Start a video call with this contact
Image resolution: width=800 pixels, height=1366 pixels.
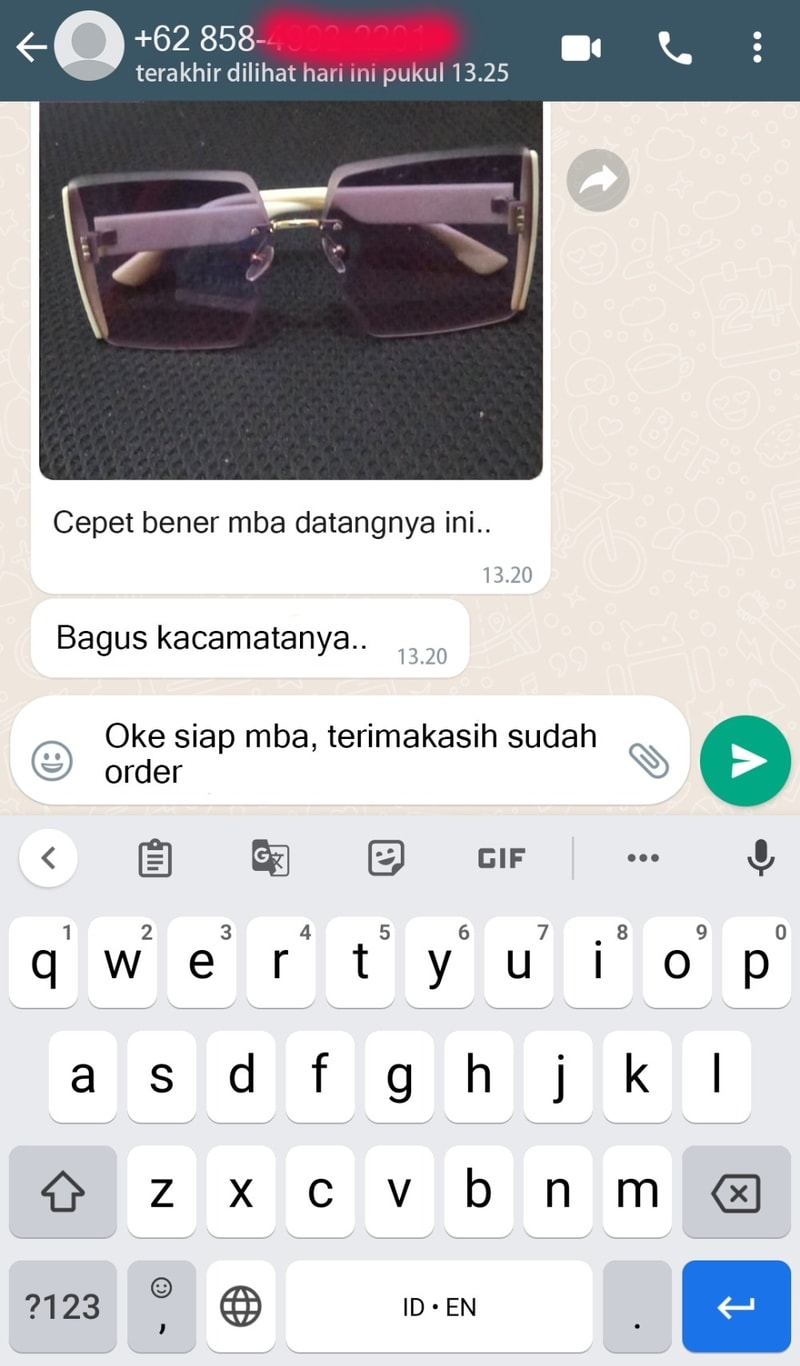point(581,47)
